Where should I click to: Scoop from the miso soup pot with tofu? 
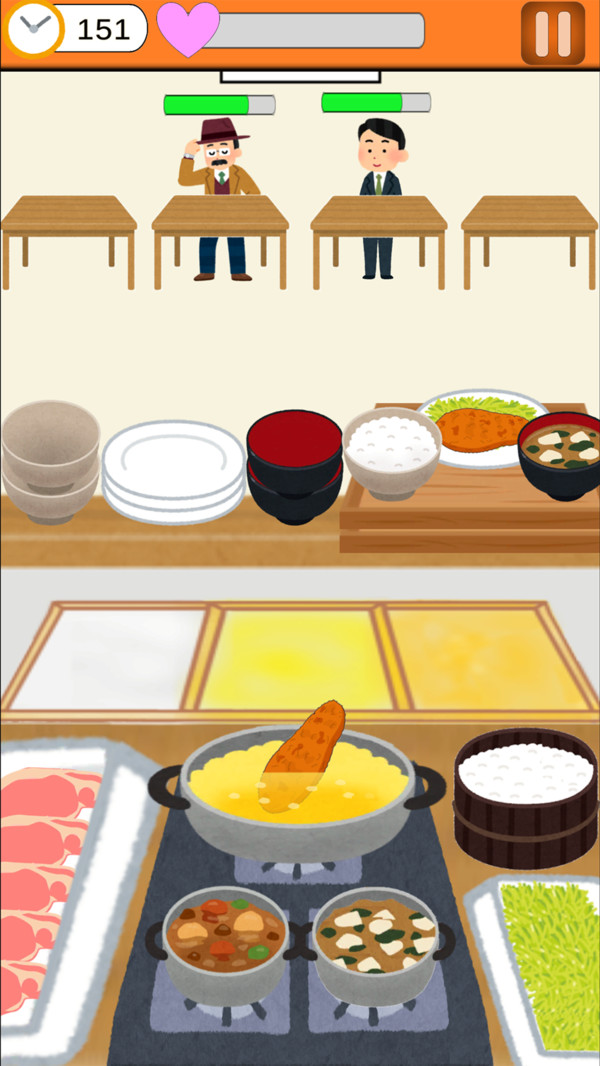coord(375,940)
